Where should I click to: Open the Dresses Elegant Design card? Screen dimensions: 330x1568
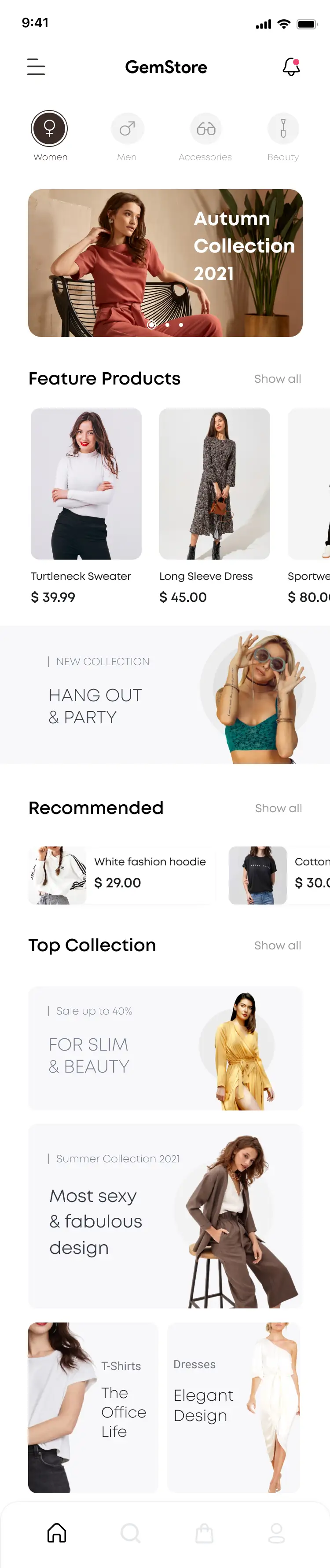[x=234, y=1407]
